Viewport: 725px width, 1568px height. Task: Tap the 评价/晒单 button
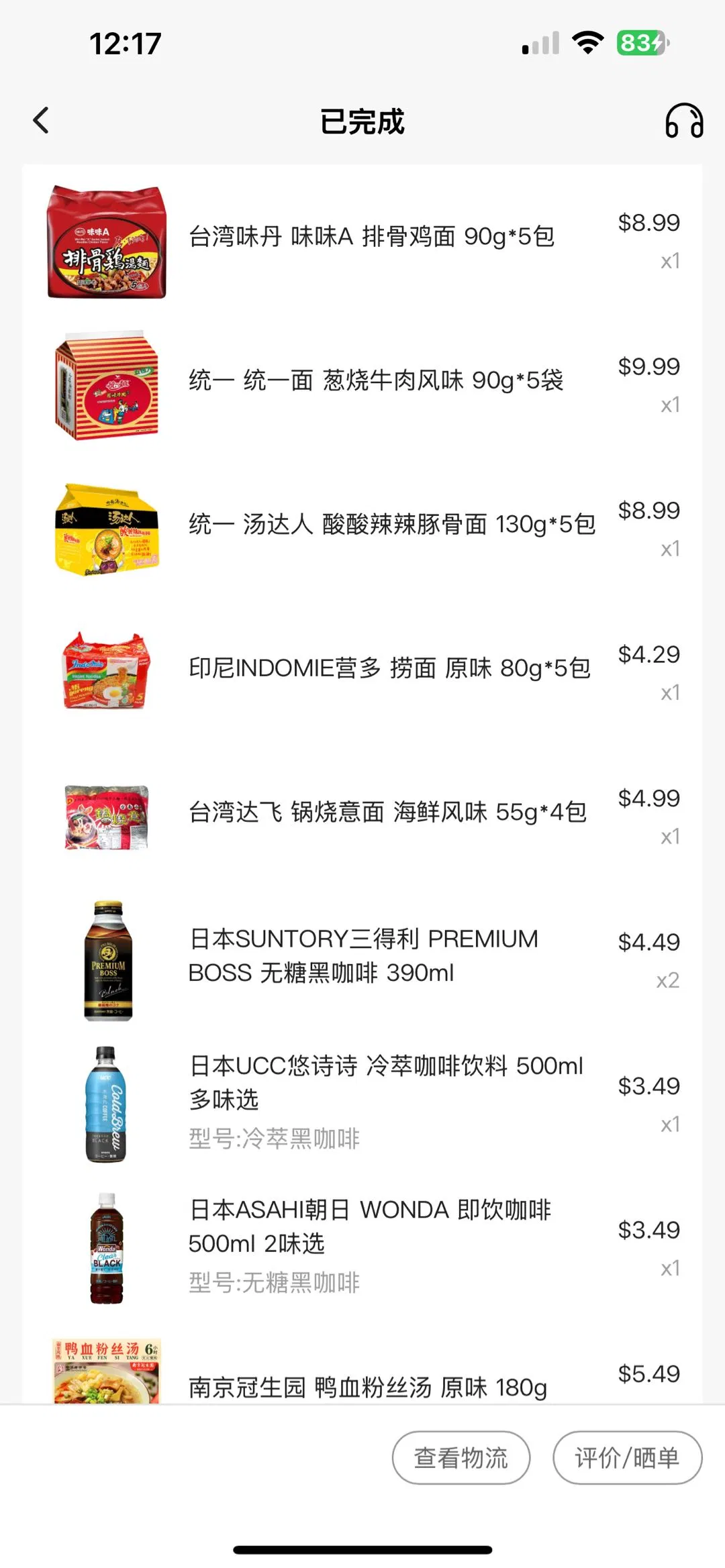coord(627,1457)
